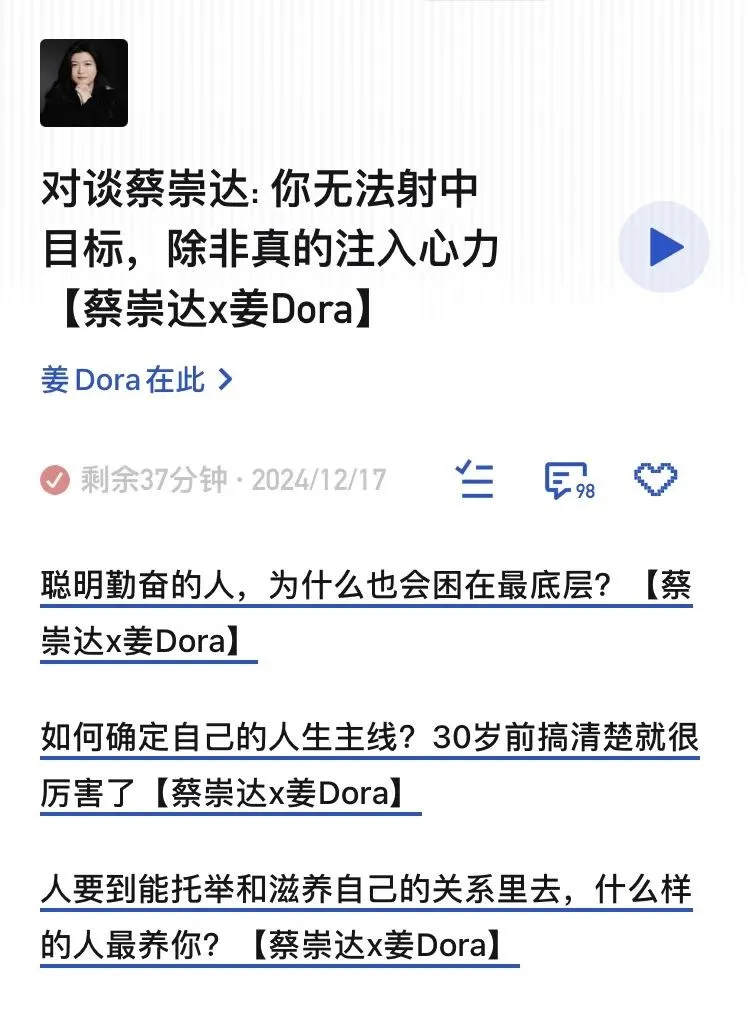Image resolution: width=750 pixels, height=1027 pixels.
Task: Tap the podcast cover thumbnail
Action: point(84,83)
